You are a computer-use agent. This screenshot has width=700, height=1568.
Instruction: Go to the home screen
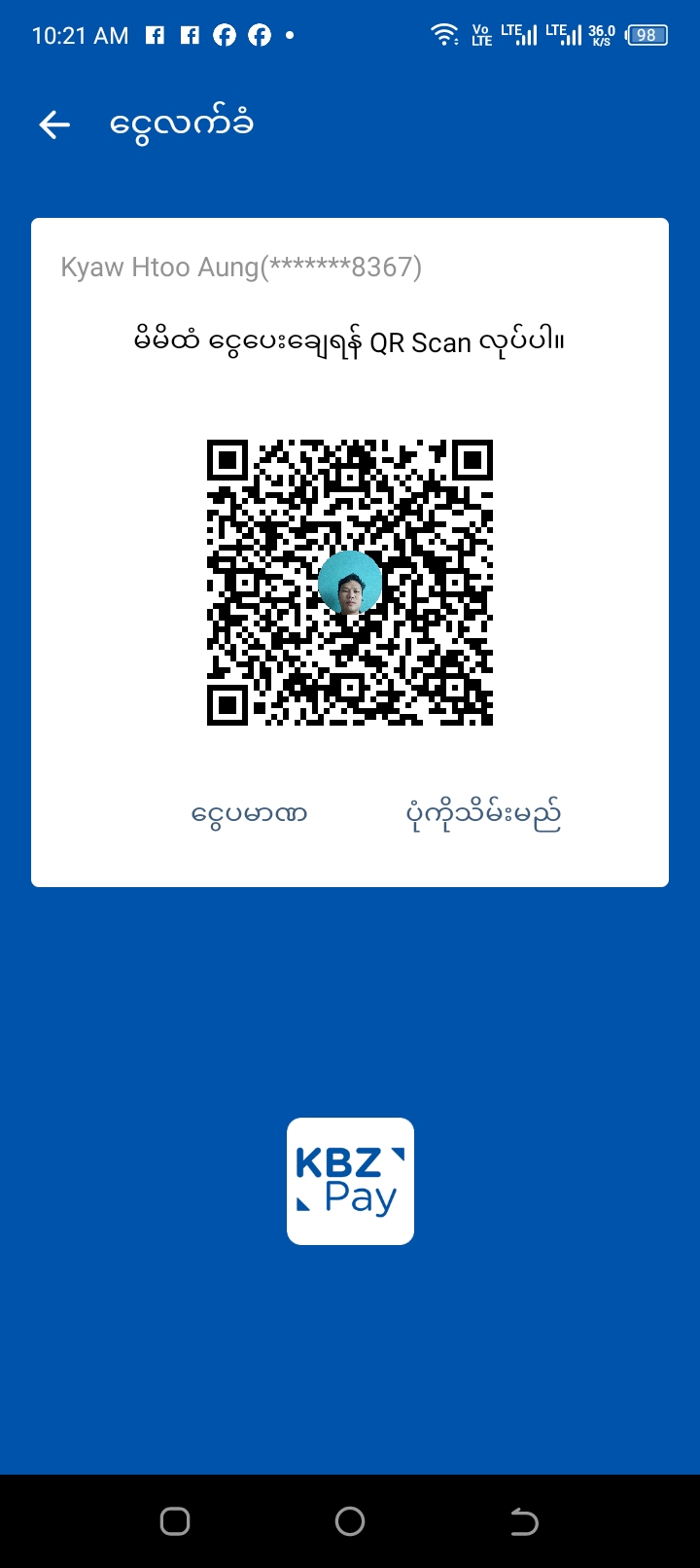click(x=350, y=1521)
